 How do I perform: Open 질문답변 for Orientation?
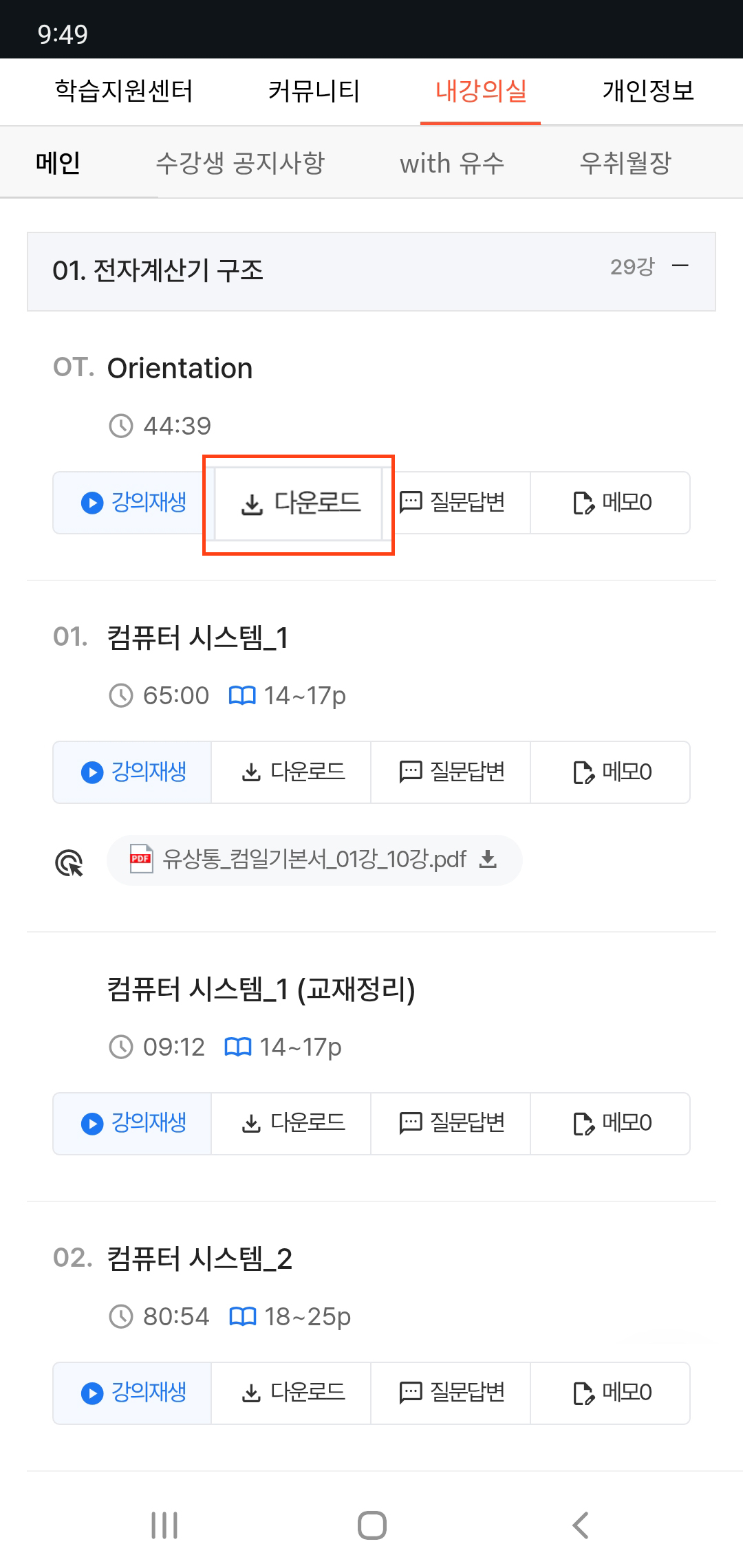[x=452, y=503]
